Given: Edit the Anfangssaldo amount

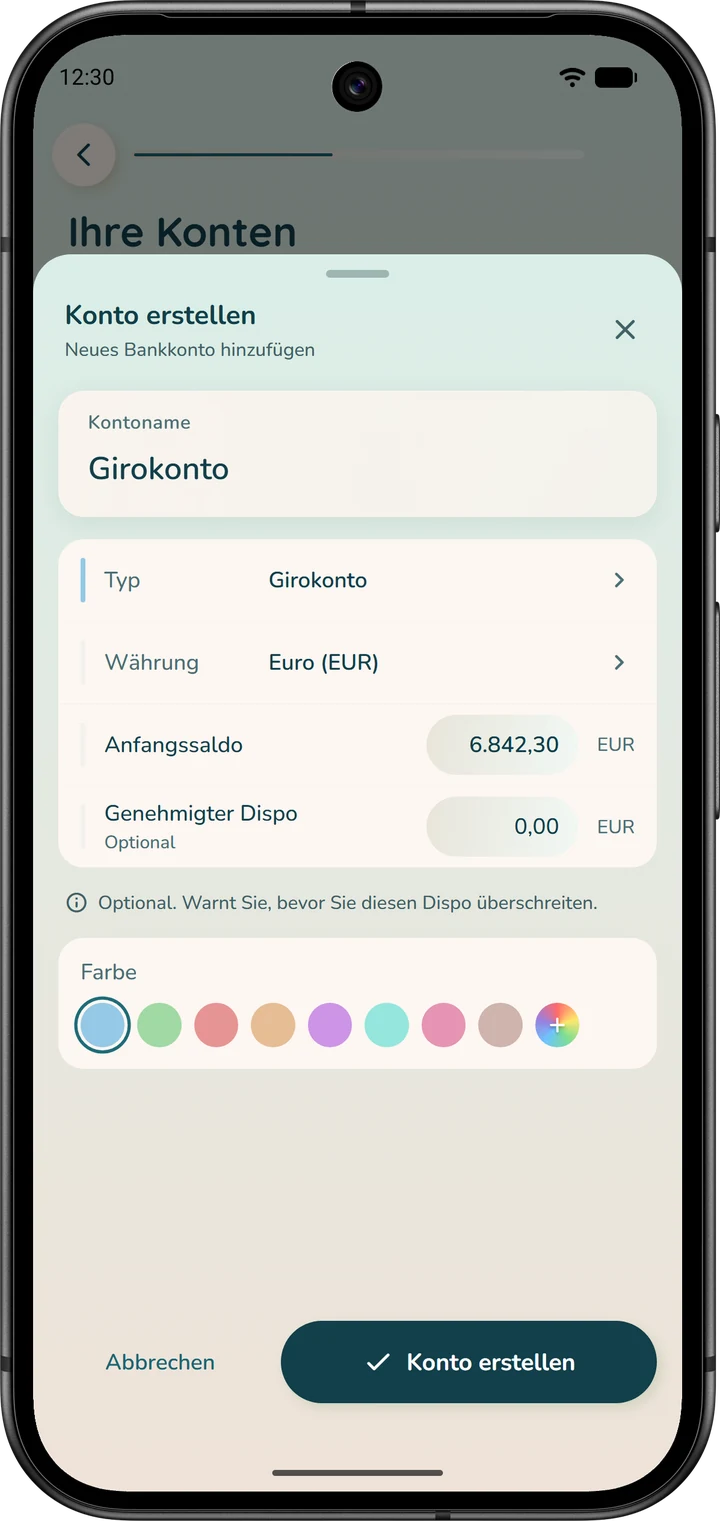Looking at the screenshot, I should pos(502,745).
